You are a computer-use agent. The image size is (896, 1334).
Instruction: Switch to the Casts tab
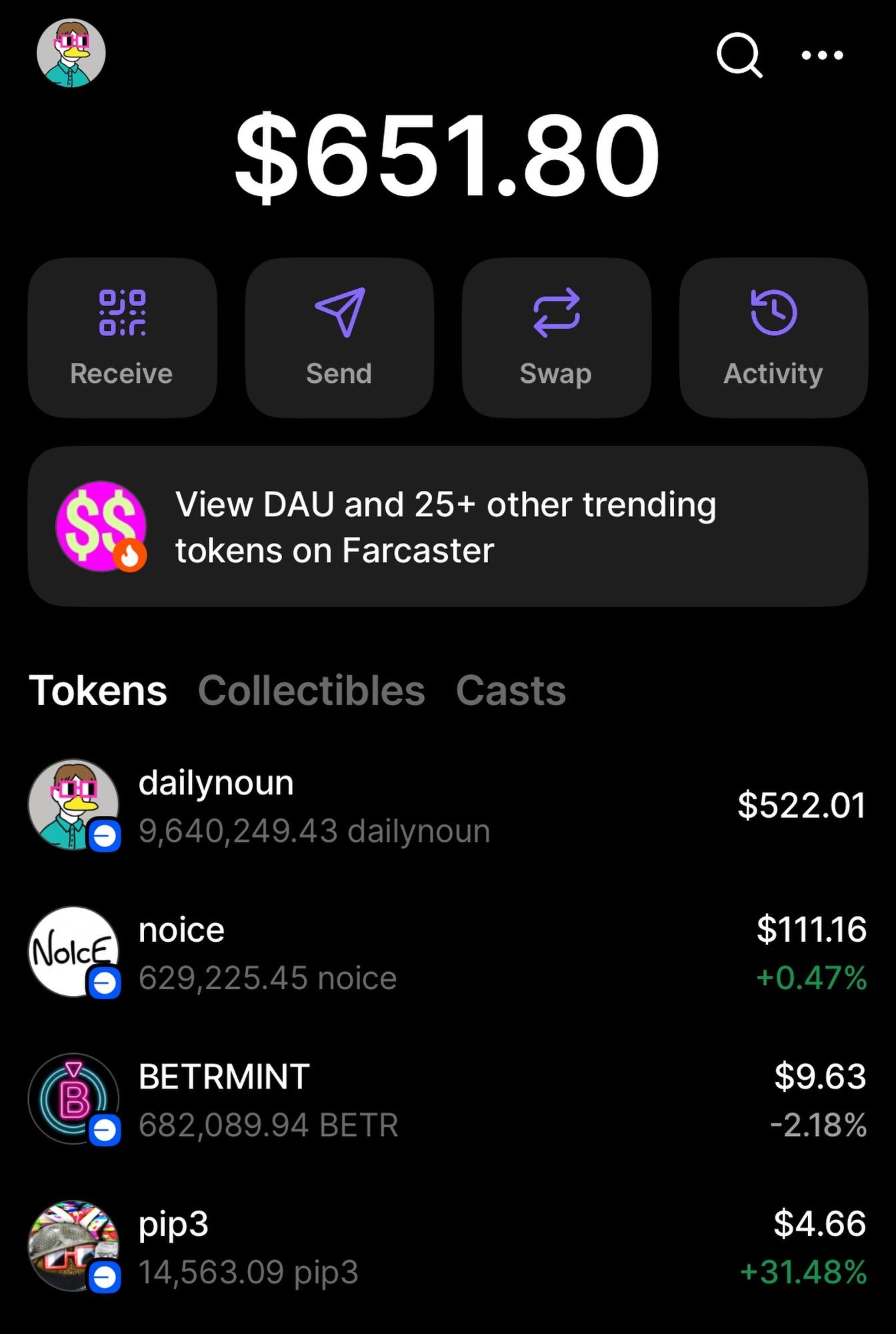(x=511, y=690)
